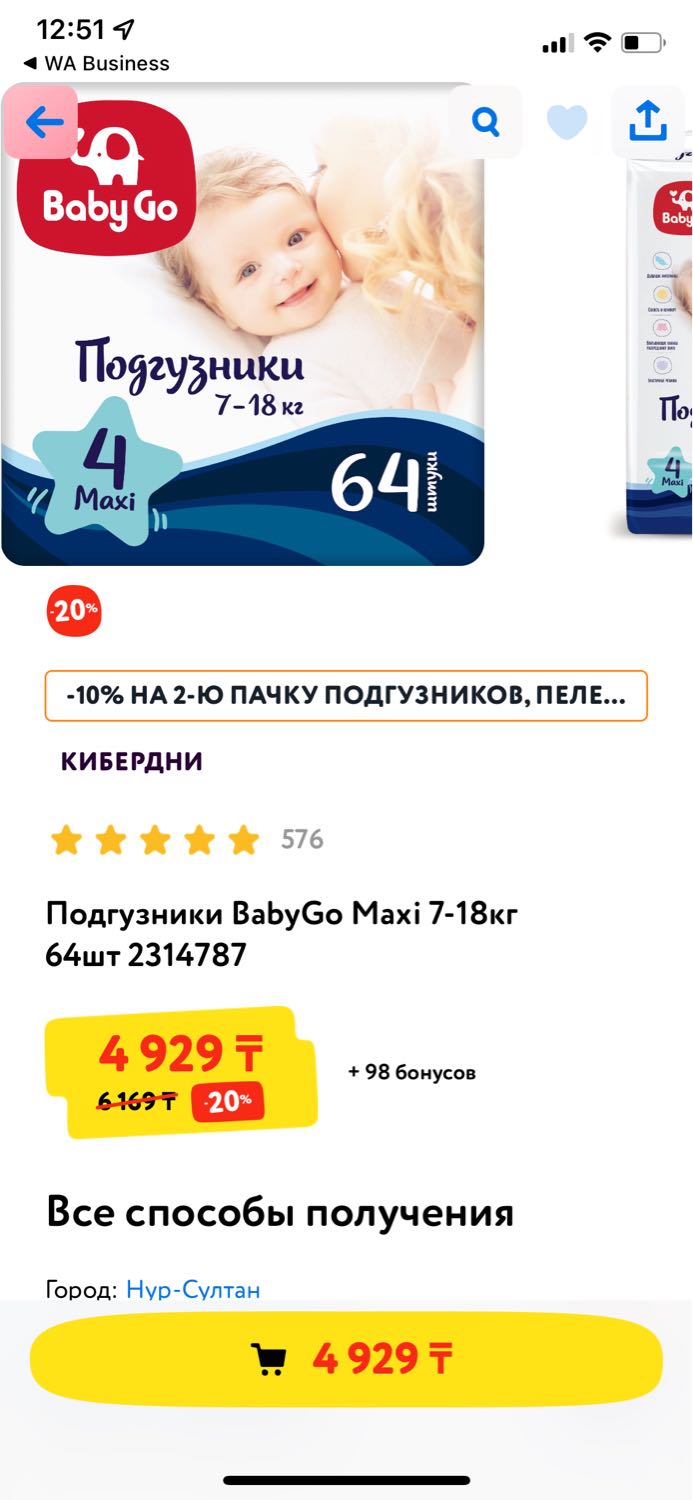Screen dimensions: 693x1500
Task: Change the city Нур-Султан
Action: click(x=193, y=1289)
